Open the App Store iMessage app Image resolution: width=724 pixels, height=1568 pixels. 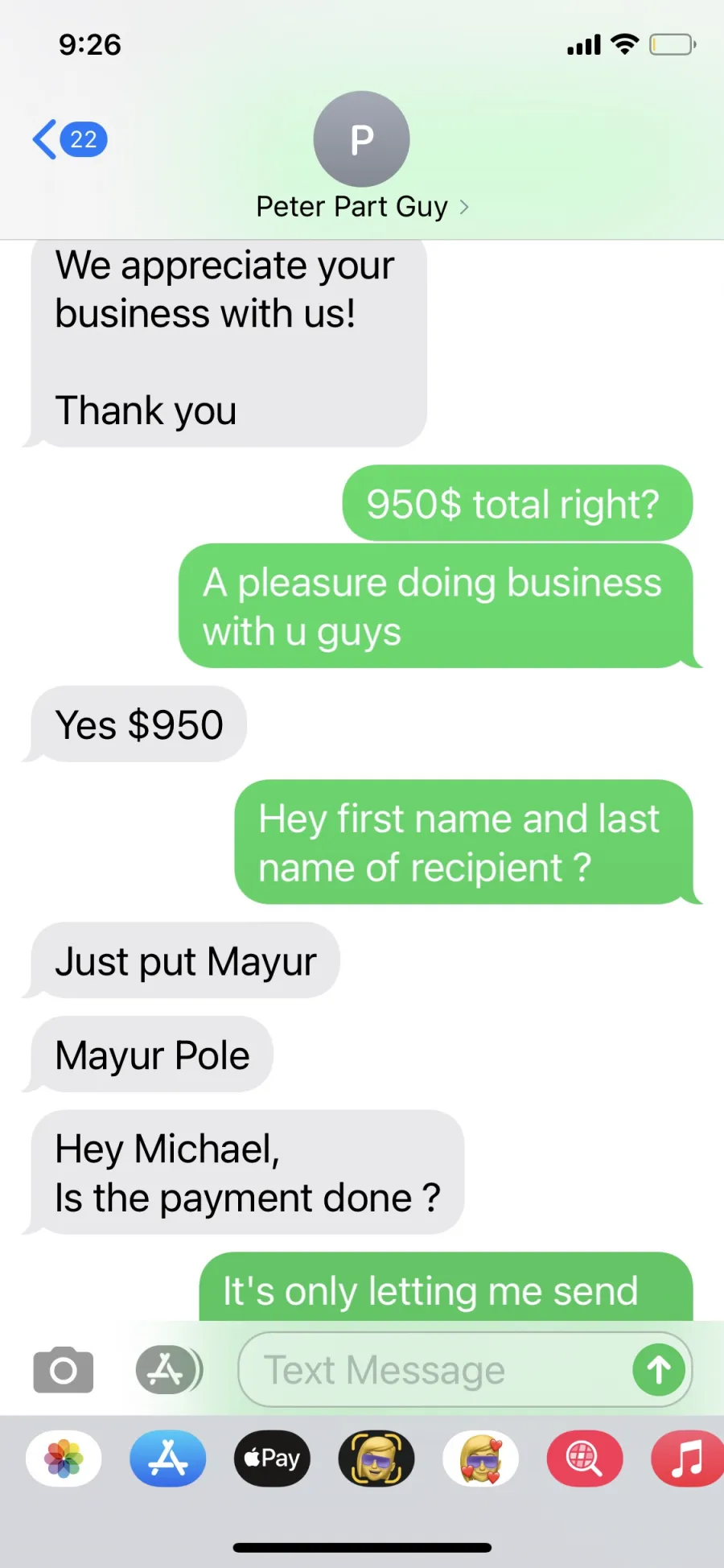(168, 1458)
